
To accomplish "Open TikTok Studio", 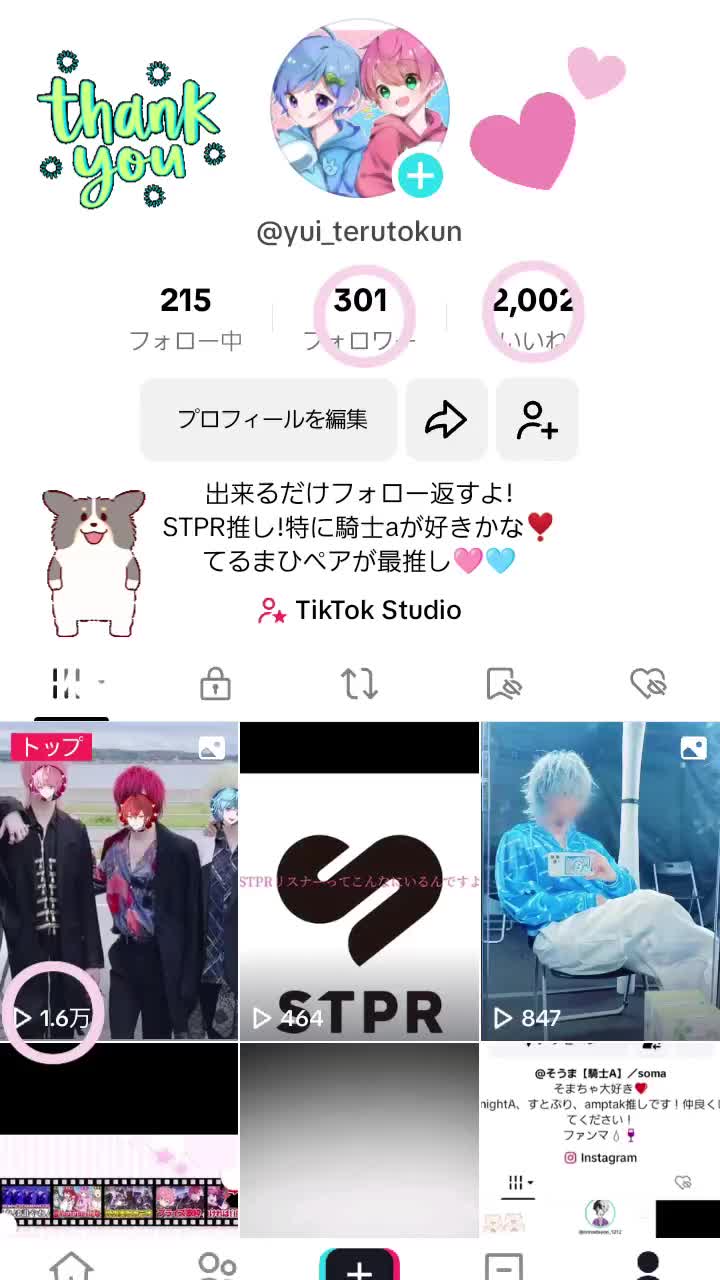I will pyautogui.click(x=360, y=610).
